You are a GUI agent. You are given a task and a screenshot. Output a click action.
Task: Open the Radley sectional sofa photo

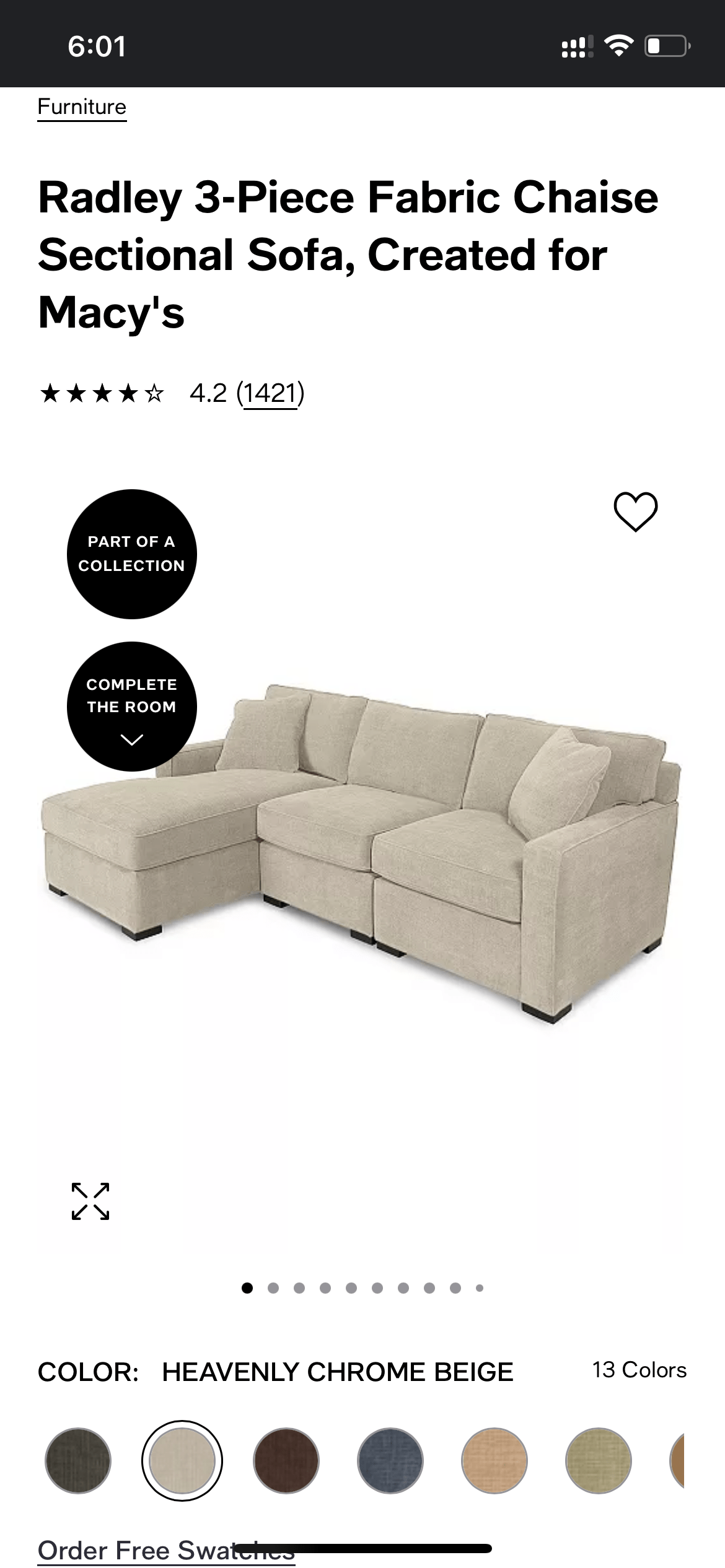click(x=372, y=855)
